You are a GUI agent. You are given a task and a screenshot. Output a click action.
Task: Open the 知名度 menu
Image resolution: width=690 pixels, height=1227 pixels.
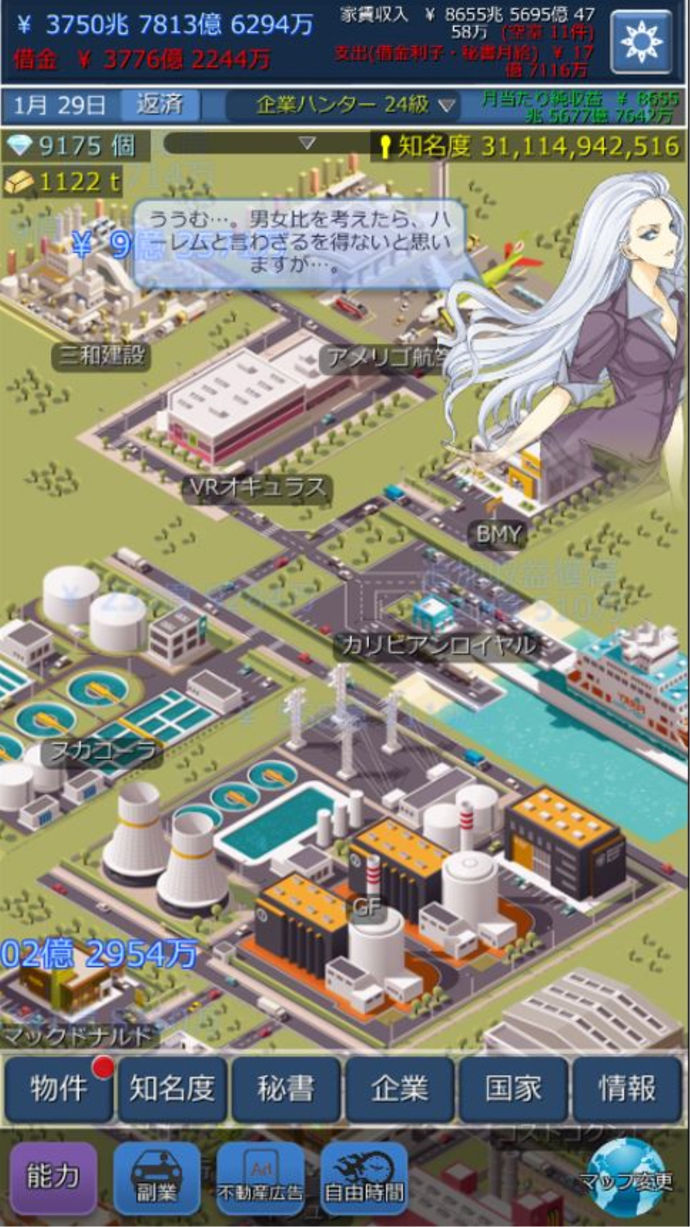172,1089
